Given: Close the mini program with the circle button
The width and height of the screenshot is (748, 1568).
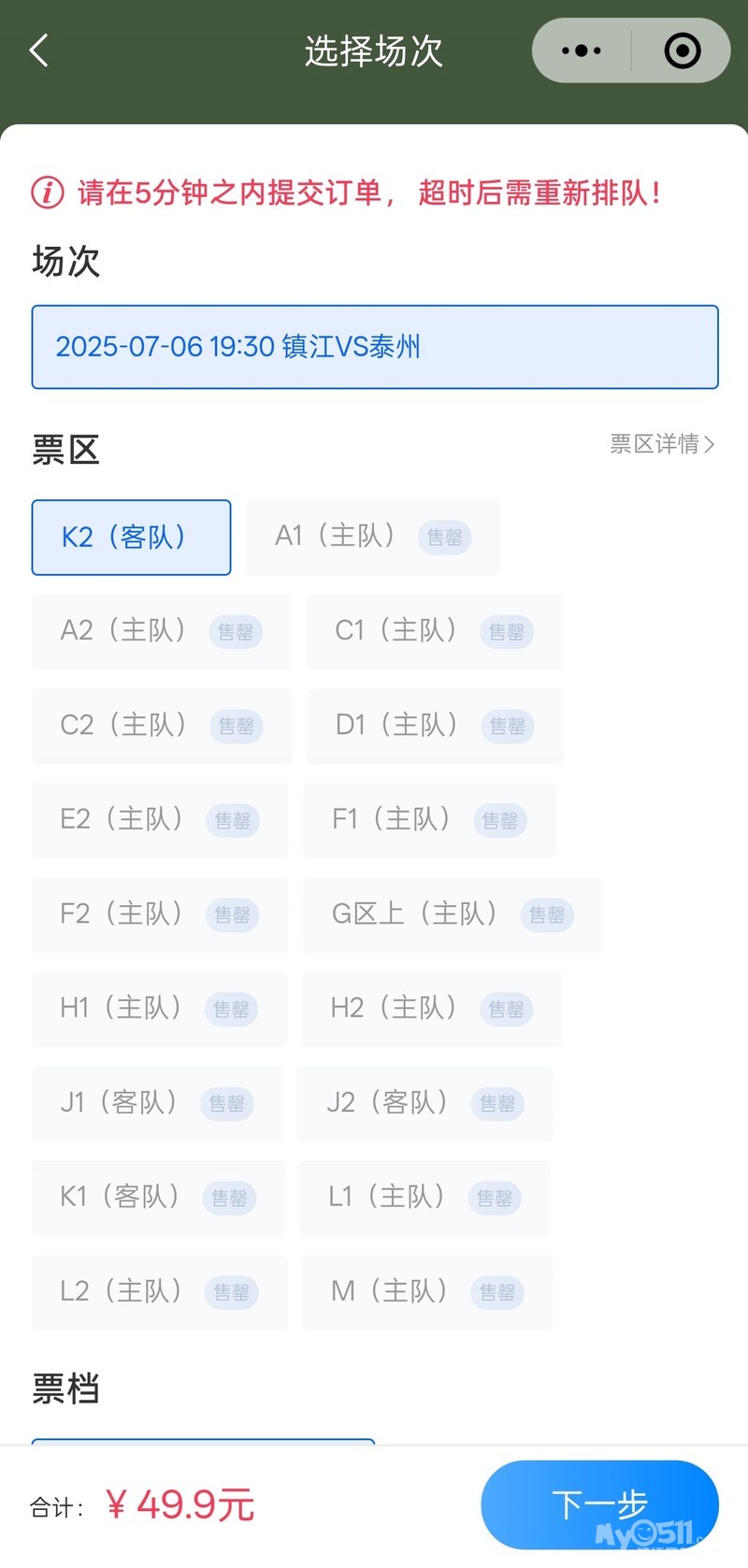Looking at the screenshot, I should click(683, 50).
